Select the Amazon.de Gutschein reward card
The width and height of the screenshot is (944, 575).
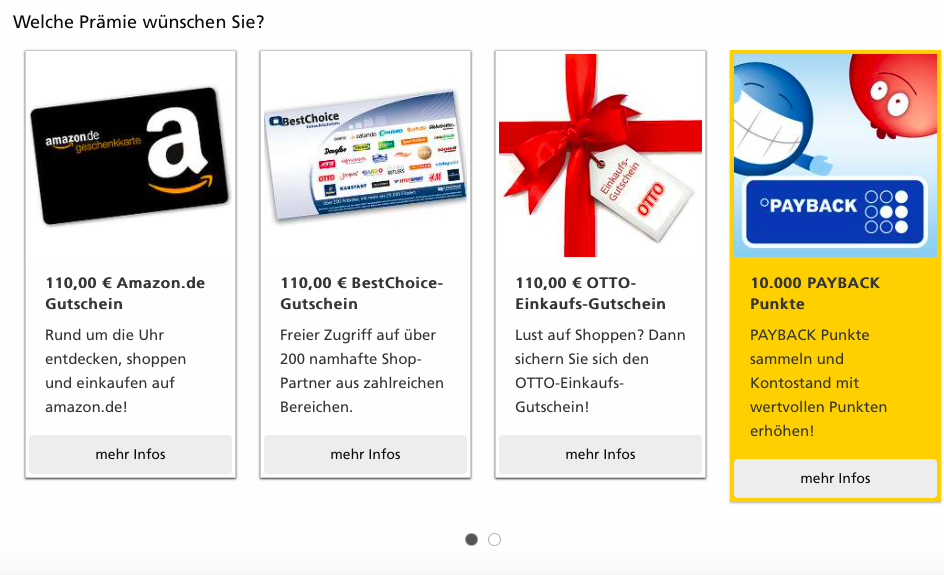130,155
